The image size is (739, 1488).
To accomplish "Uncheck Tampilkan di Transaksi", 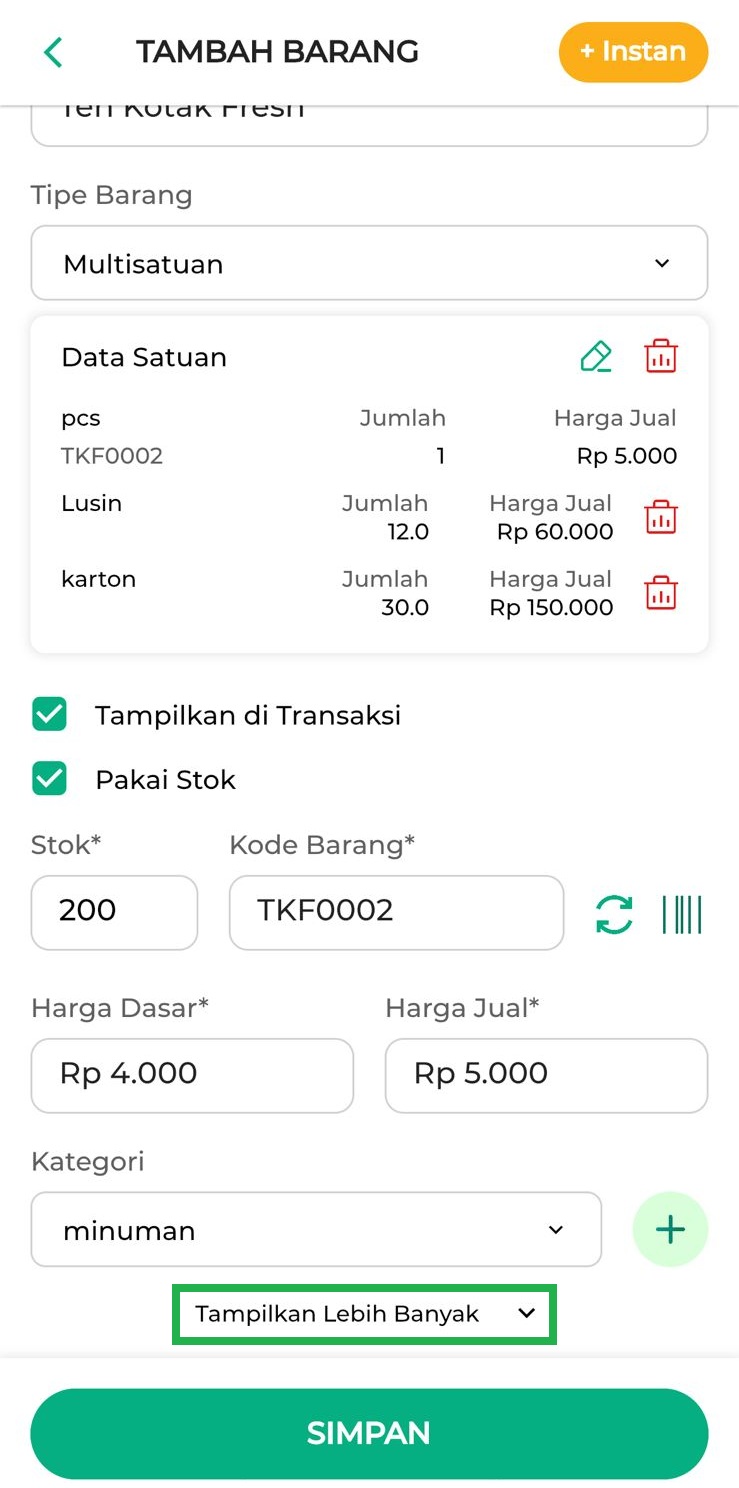I will (x=49, y=715).
